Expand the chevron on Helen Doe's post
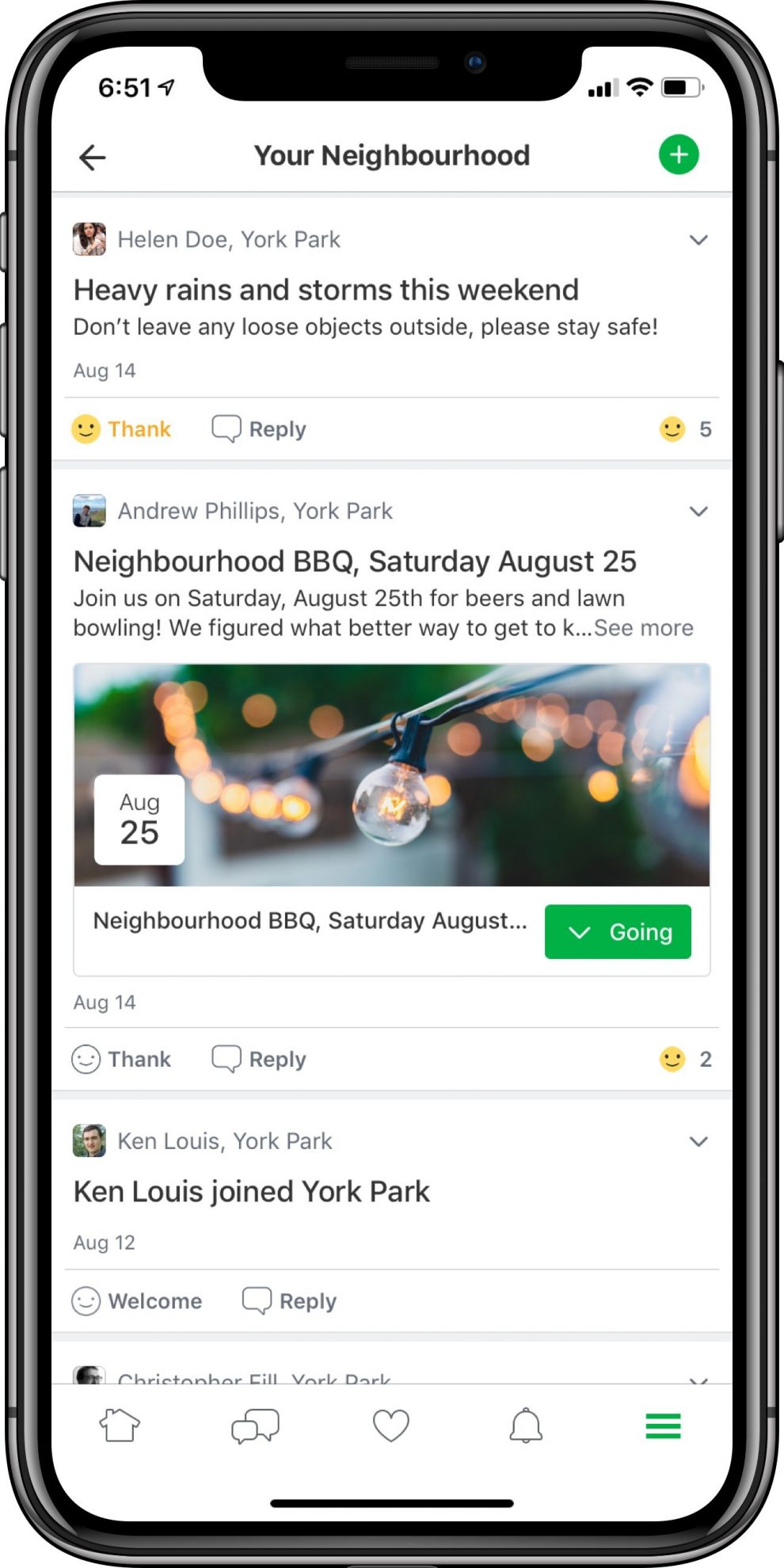The image size is (784, 1568). click(698, 240)
